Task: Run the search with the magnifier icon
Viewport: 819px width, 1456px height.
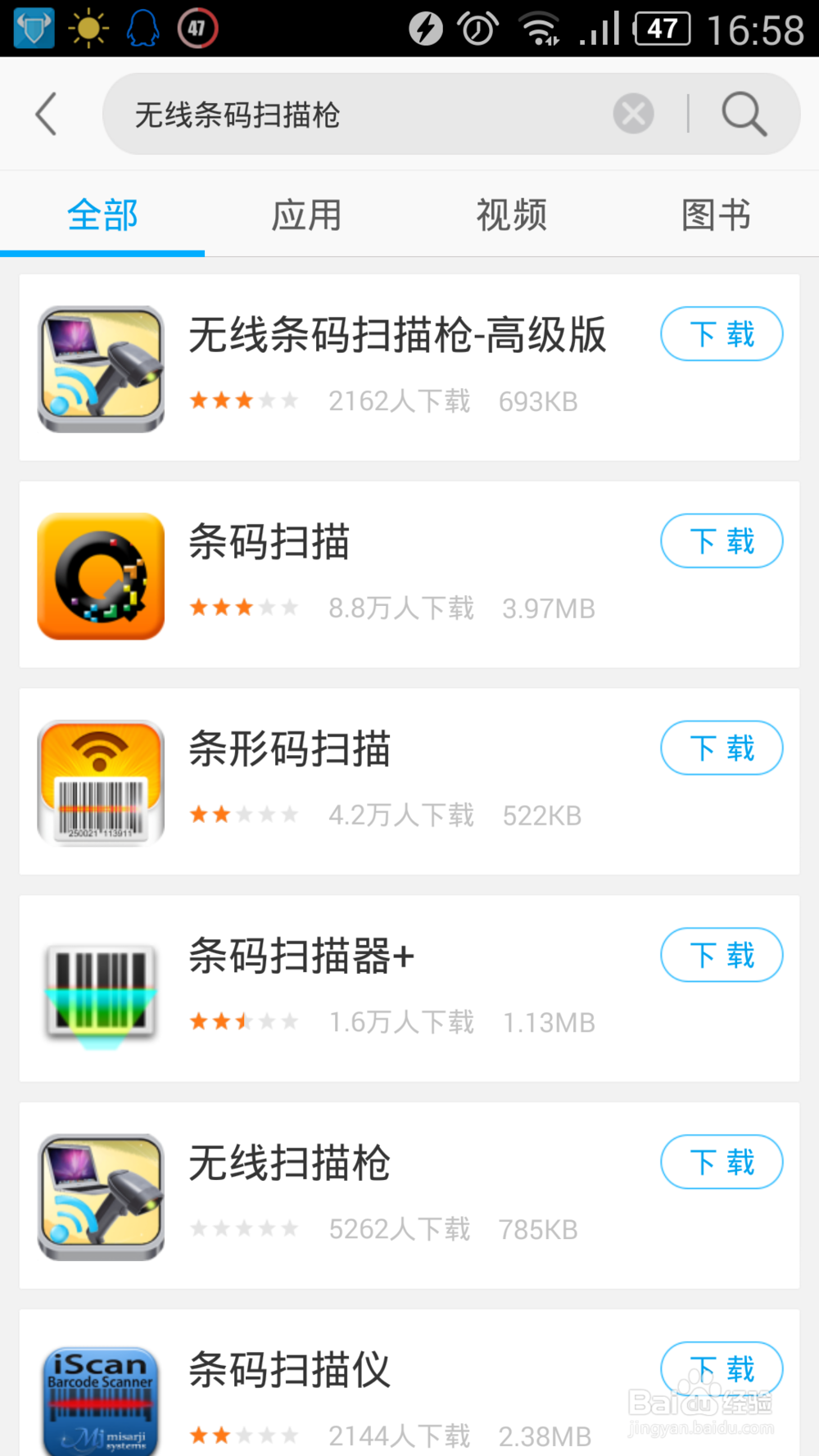Action: point(744,113)
